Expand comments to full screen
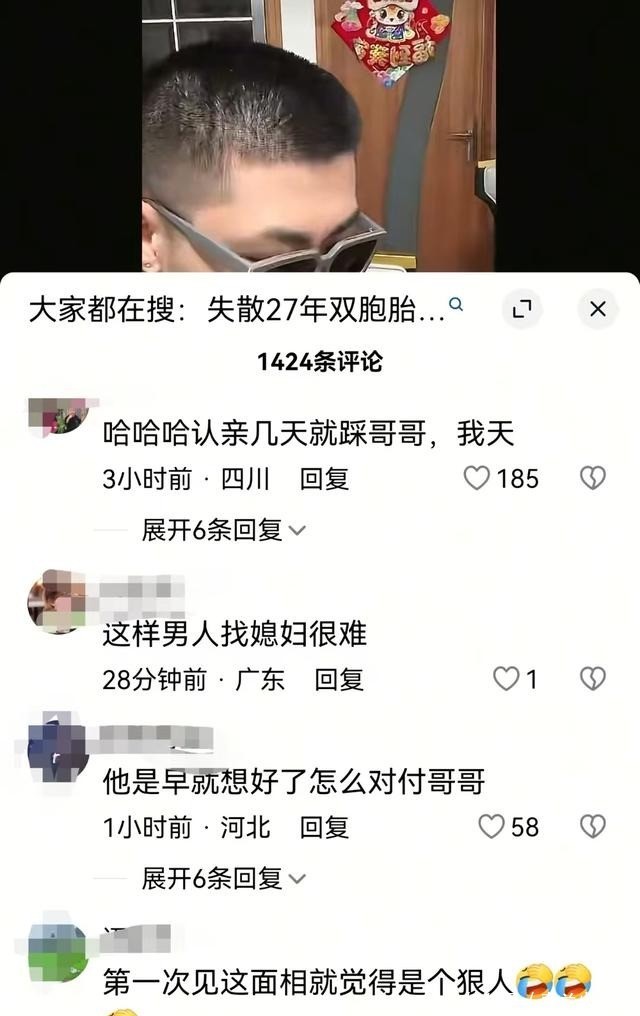 [521, 309]
